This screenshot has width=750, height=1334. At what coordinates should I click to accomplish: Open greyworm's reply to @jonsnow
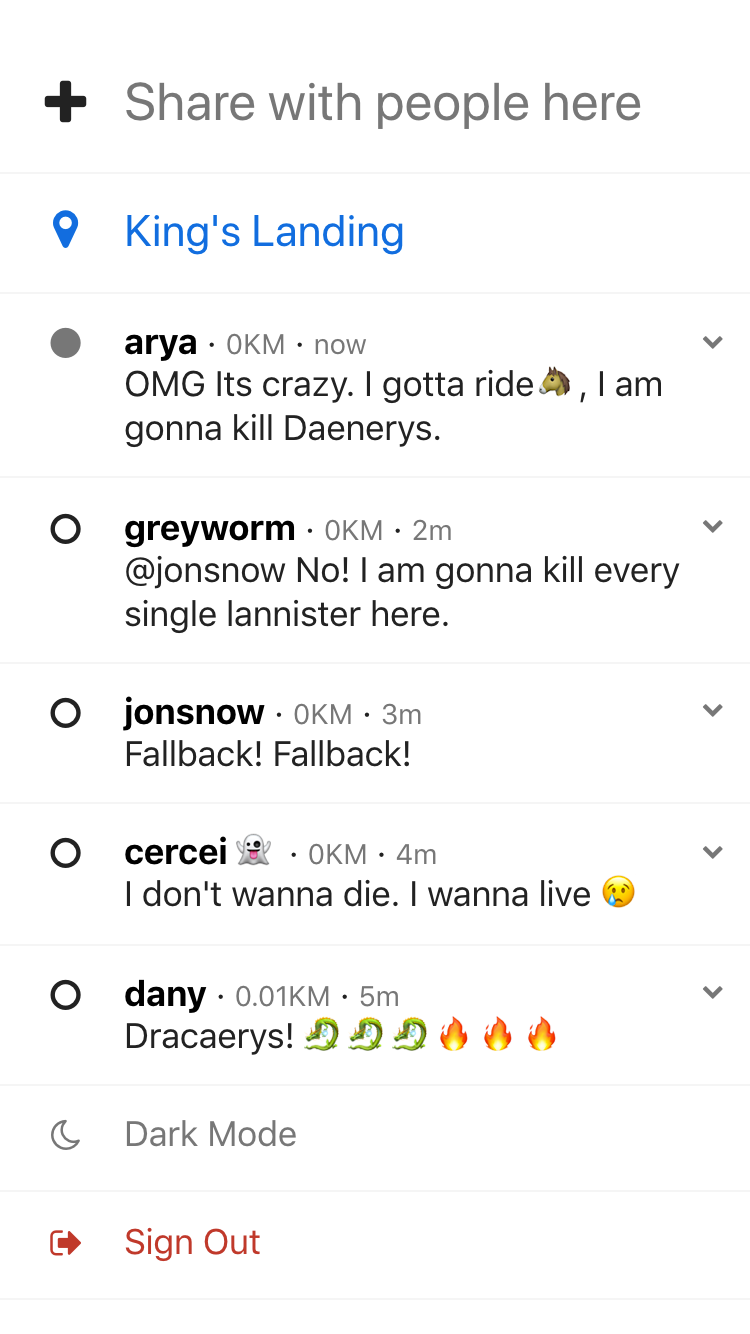[400, 592]
